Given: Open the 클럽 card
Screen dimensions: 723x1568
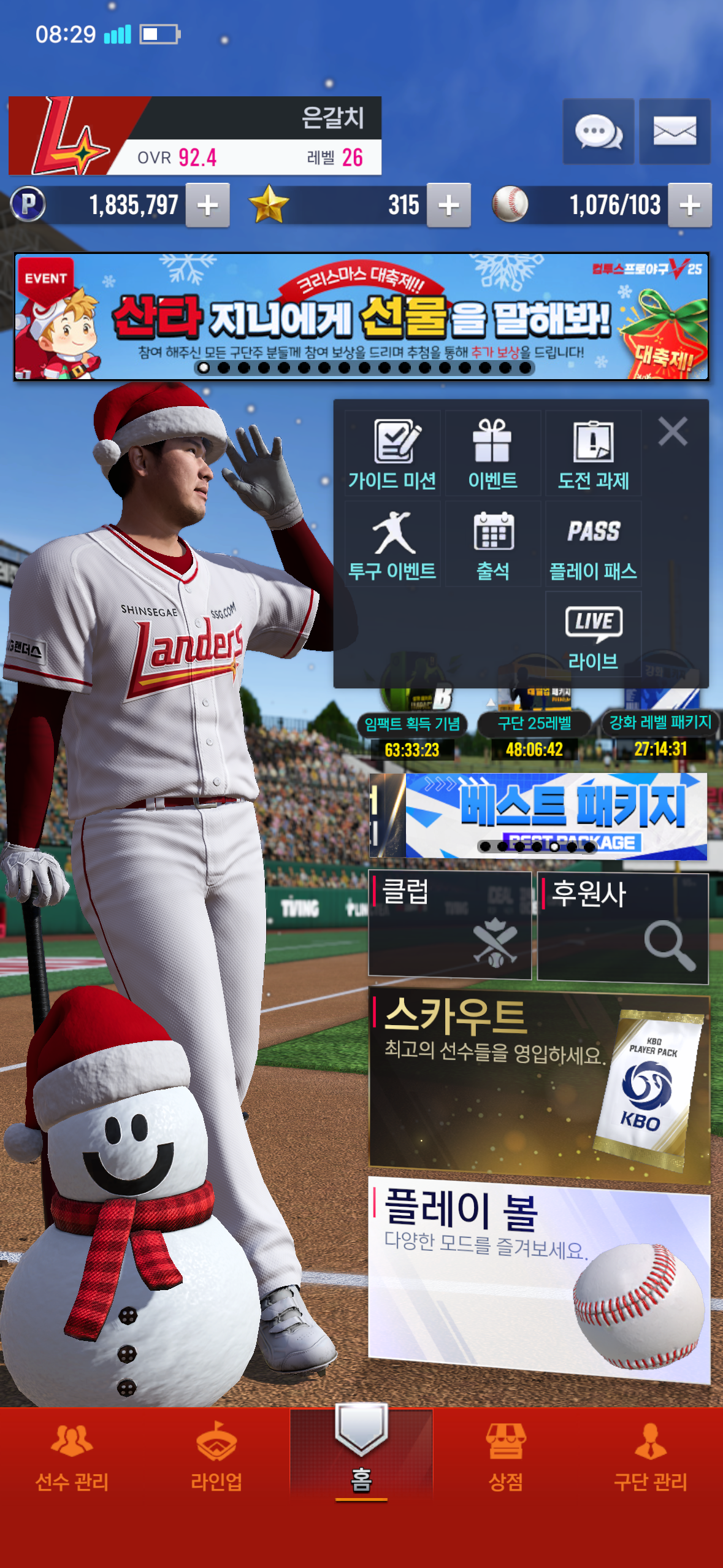Looking at the screenshot, I should click(449, 924).
